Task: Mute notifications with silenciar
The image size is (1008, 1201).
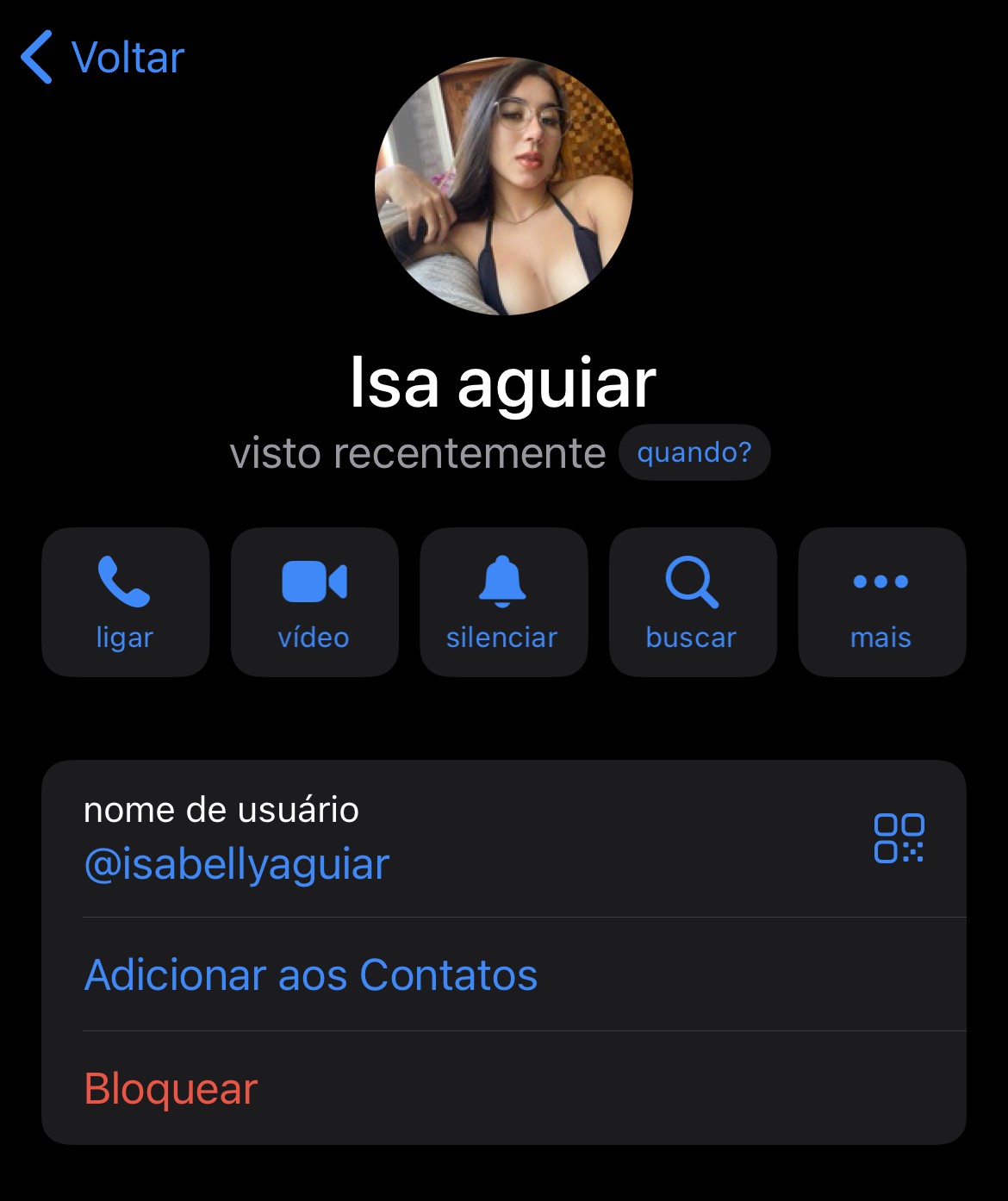Action: click(503, 602)
